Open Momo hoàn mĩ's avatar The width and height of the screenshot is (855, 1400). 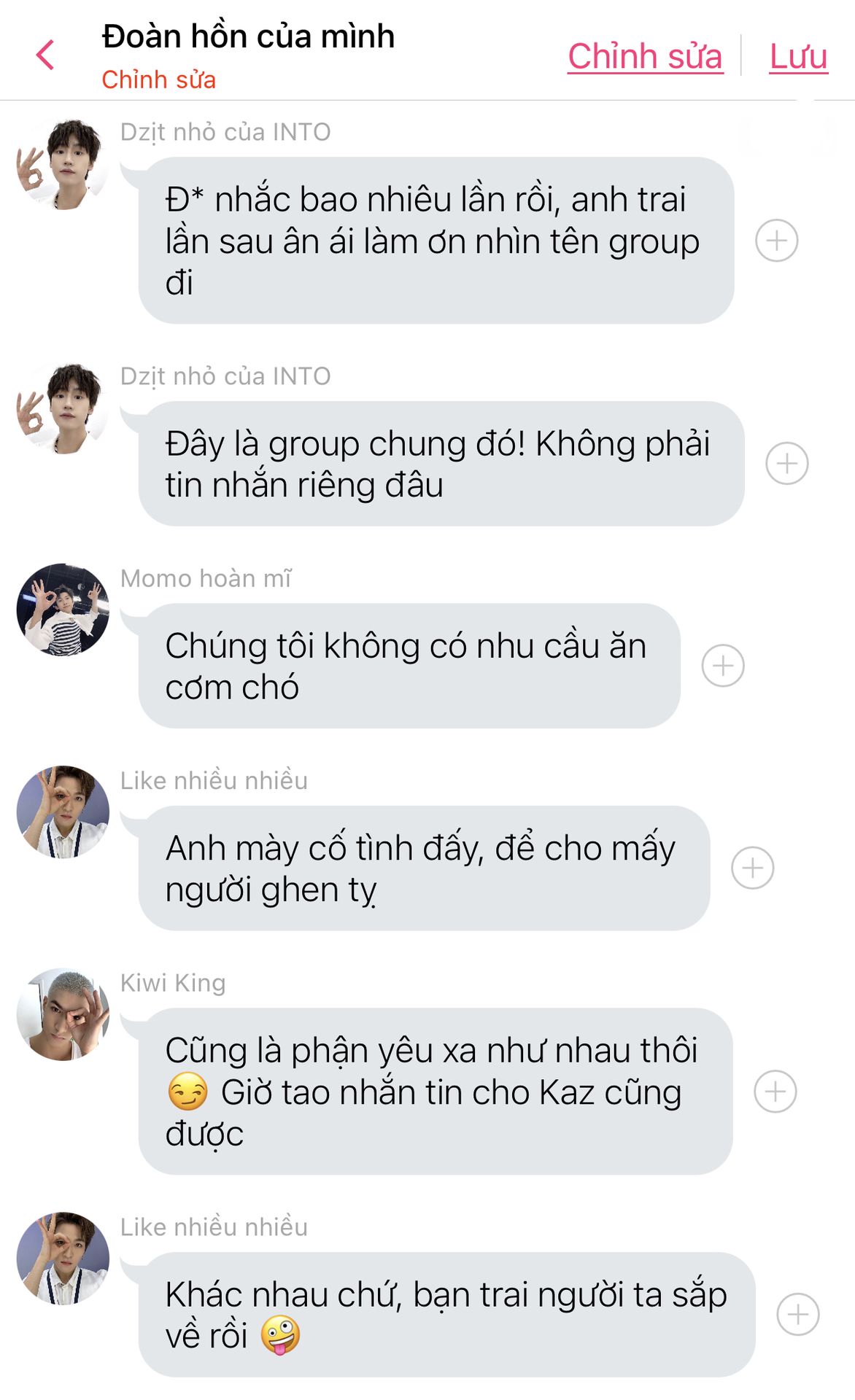tap(63, 609)
